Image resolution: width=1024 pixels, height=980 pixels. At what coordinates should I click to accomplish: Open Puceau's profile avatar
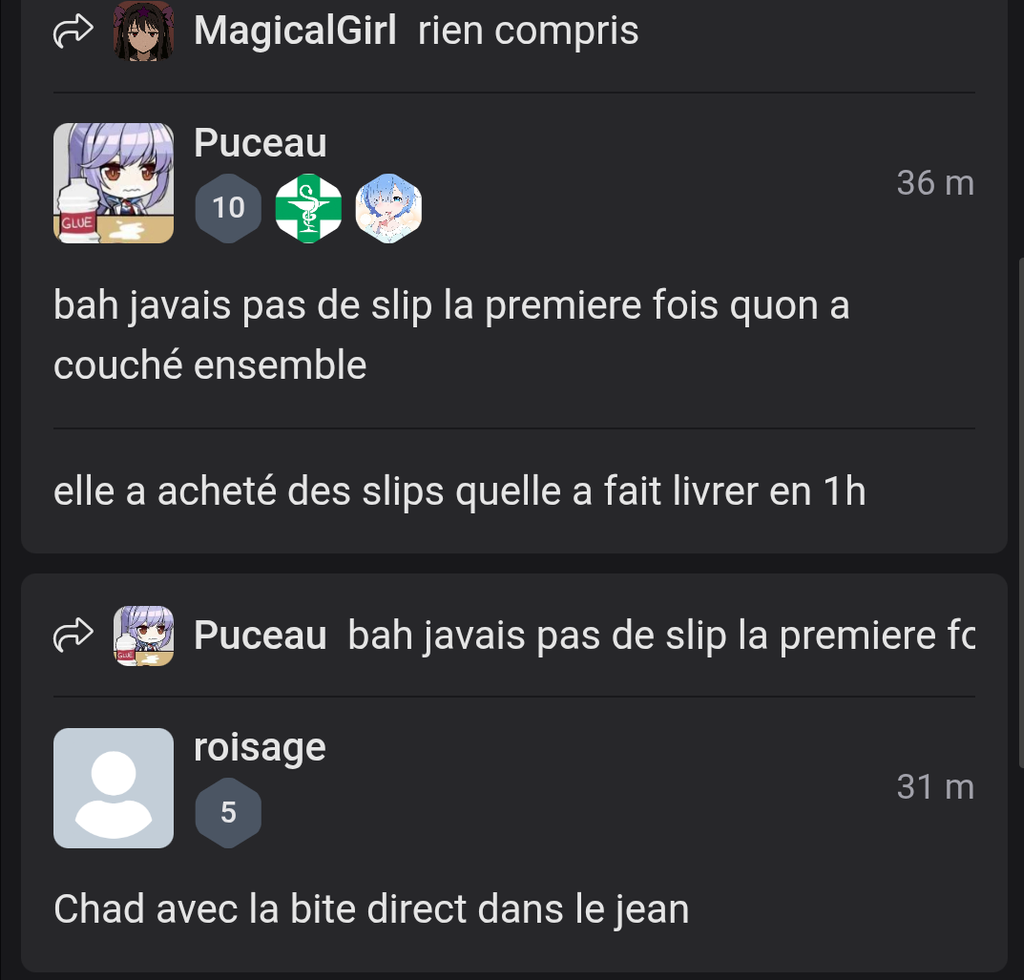click(x=113, y=183)
